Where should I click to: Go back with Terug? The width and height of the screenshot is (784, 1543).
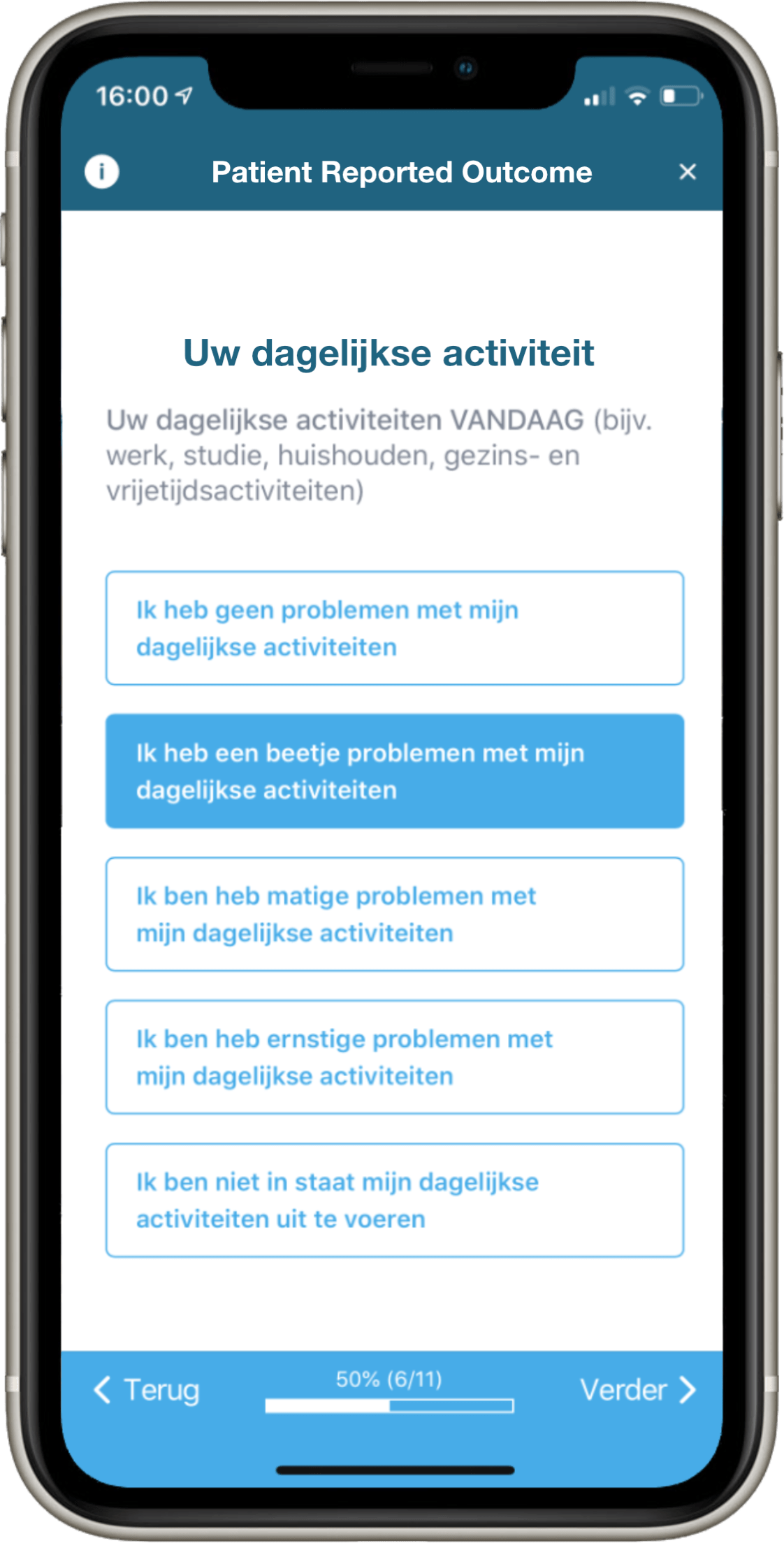pyautogui.click(x=147, y=1390)
